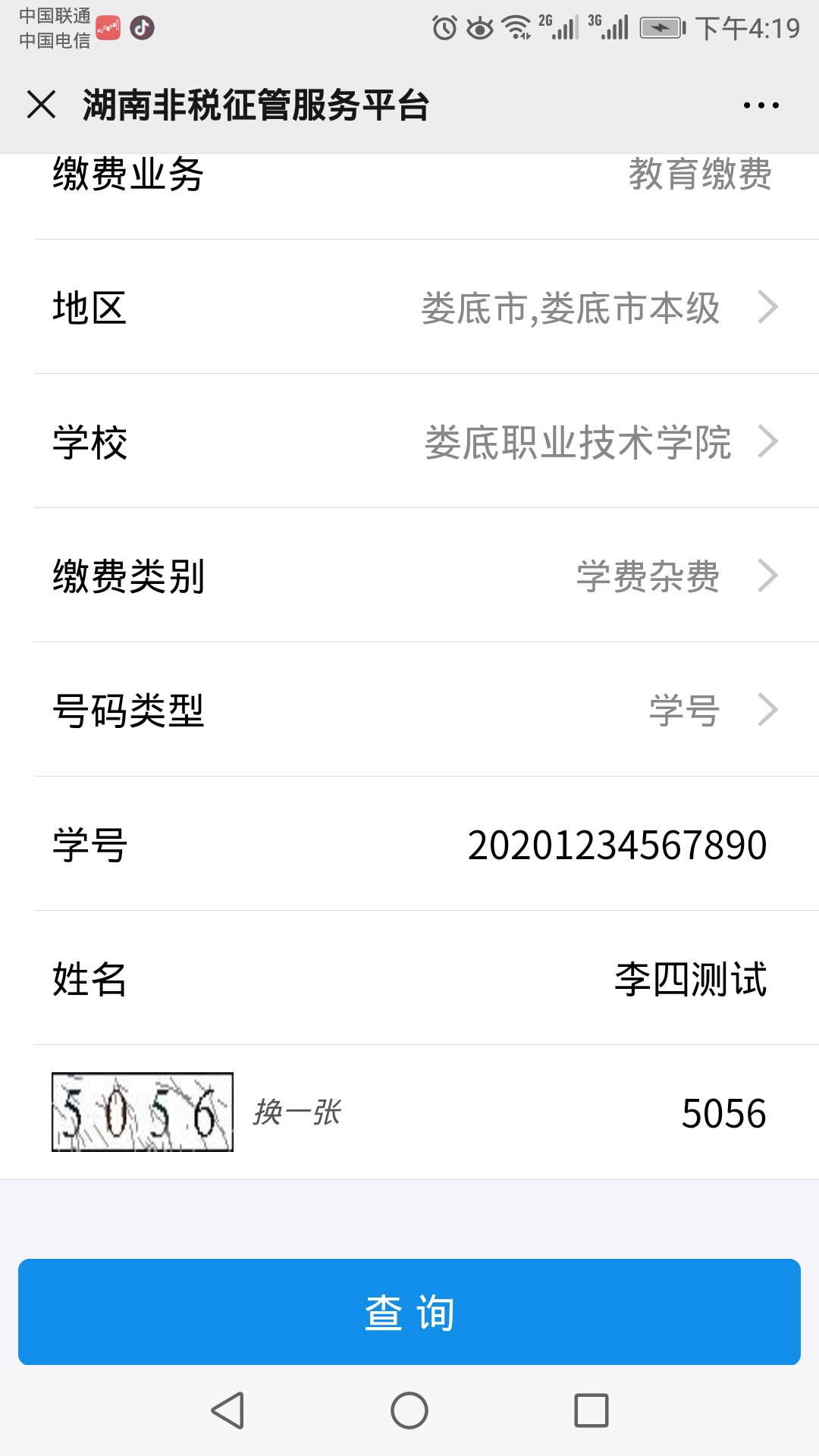Edit the 学号 student number field
The height and width of the screenshot is (1456, 819).
point(617,845)
